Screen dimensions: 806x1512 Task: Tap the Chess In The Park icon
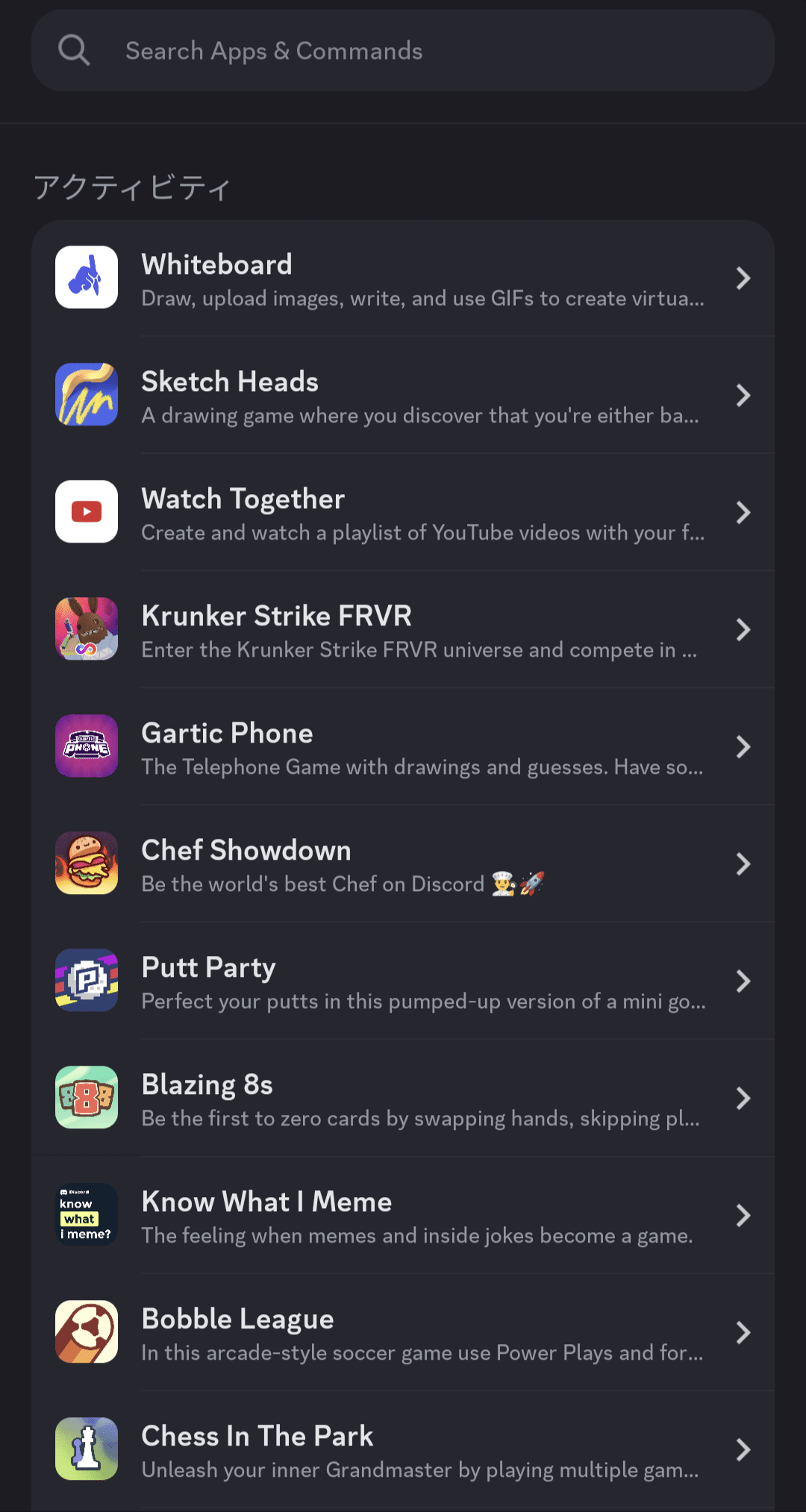86,1449
